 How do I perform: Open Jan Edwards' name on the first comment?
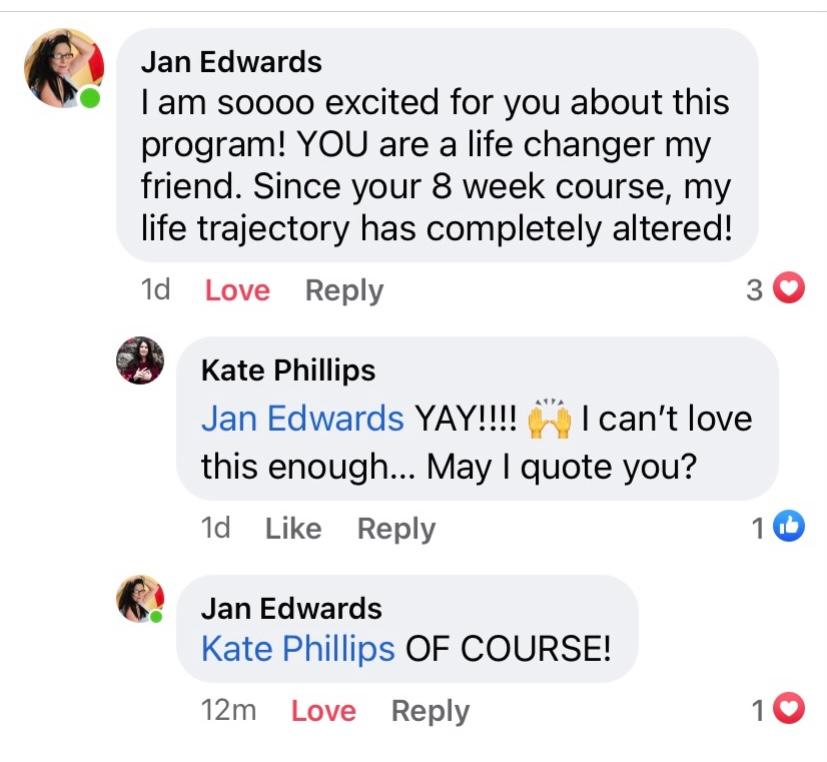point(231,62)
